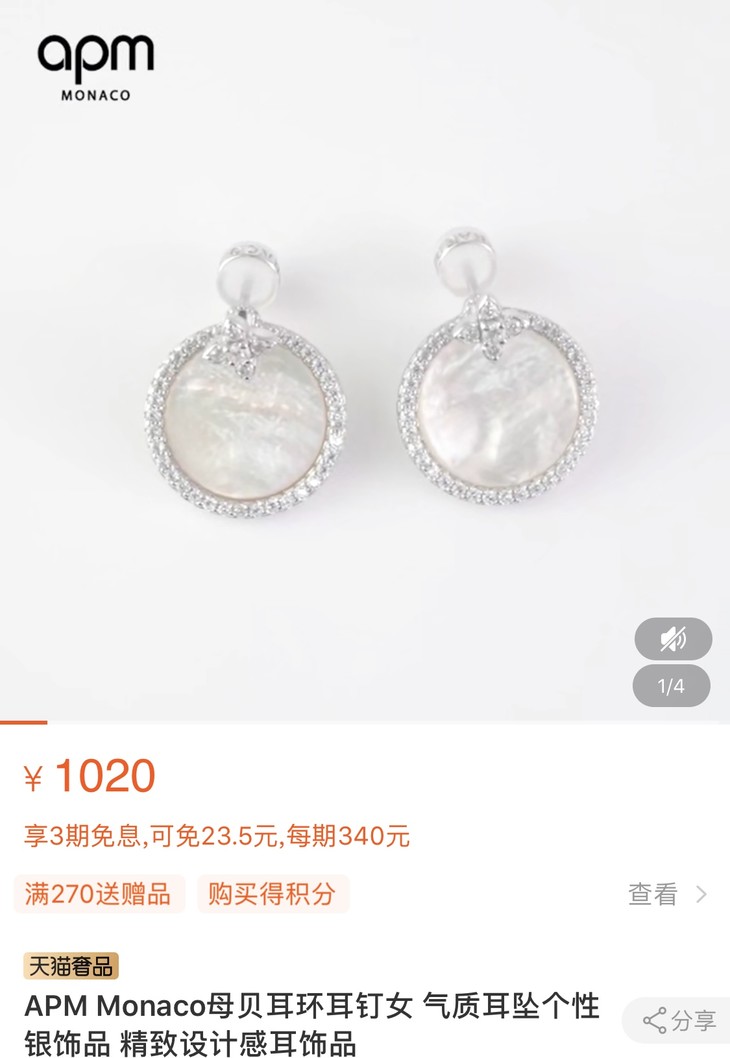Tap 查看 to view promotion details
Viewport: 730px width, 1058px height.
(667, 894)
